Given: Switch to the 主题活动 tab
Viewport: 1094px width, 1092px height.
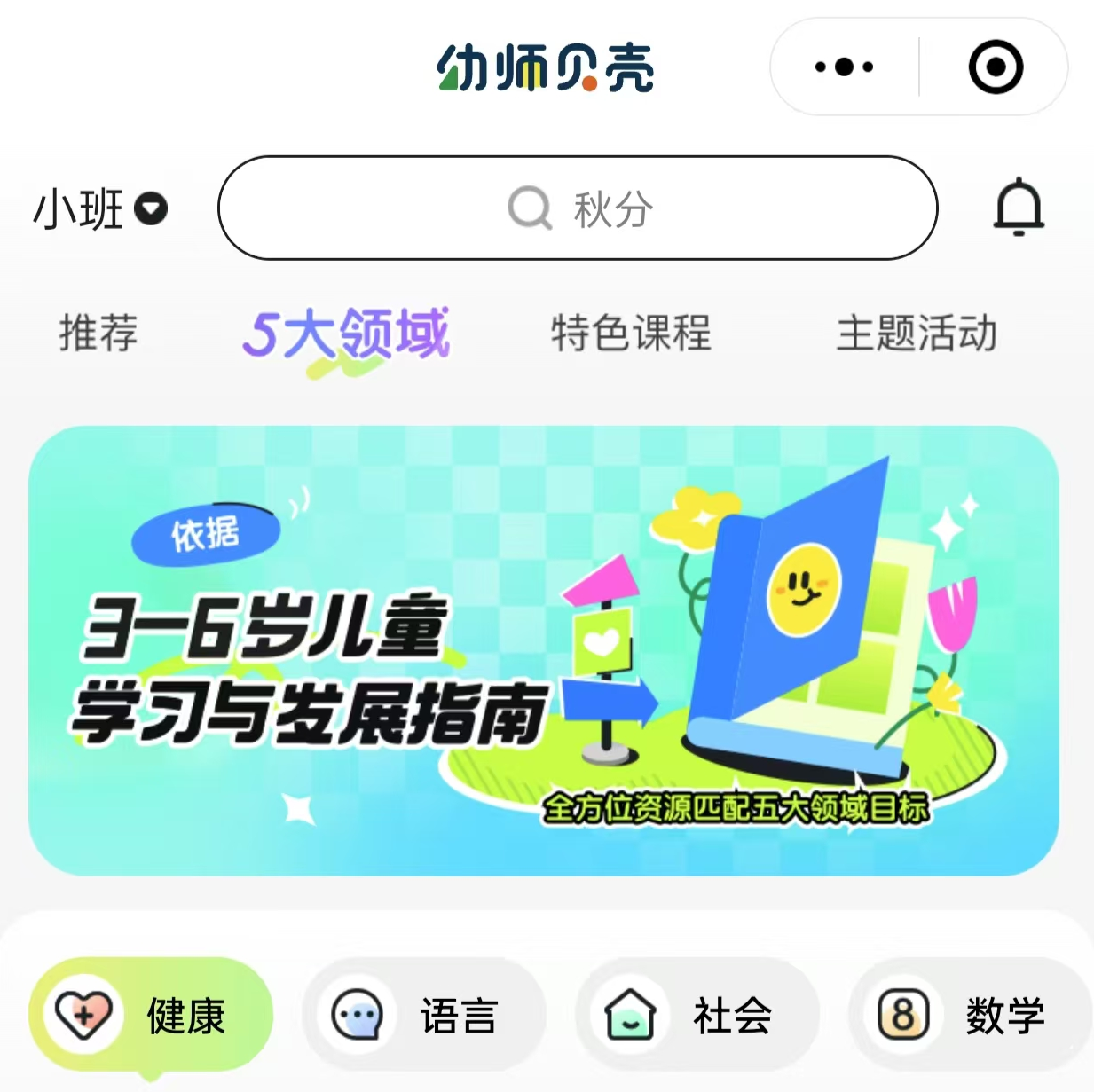Looking at the screenshot, I should 917,334.
